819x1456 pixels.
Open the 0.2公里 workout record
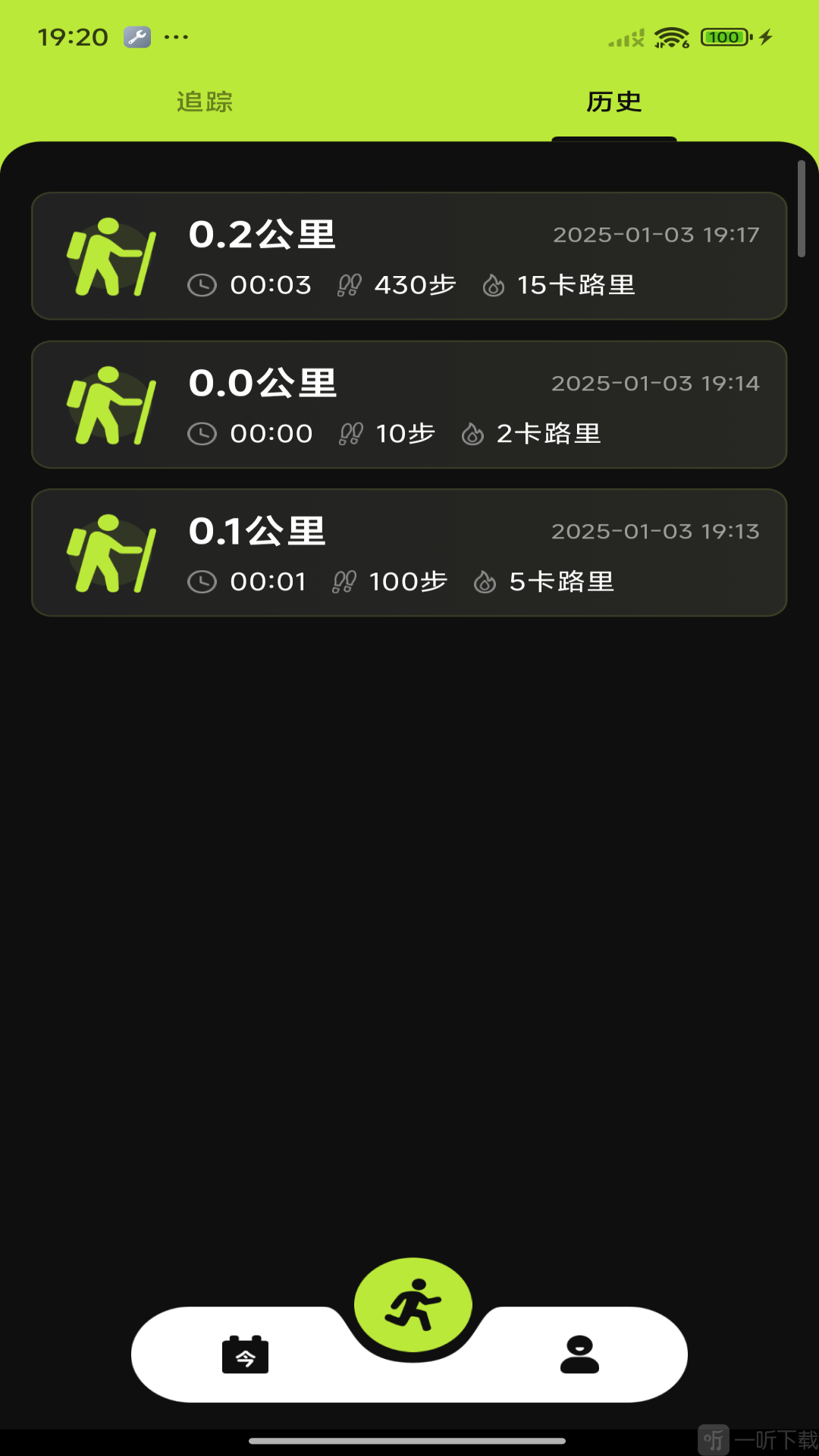pos(409,256)
